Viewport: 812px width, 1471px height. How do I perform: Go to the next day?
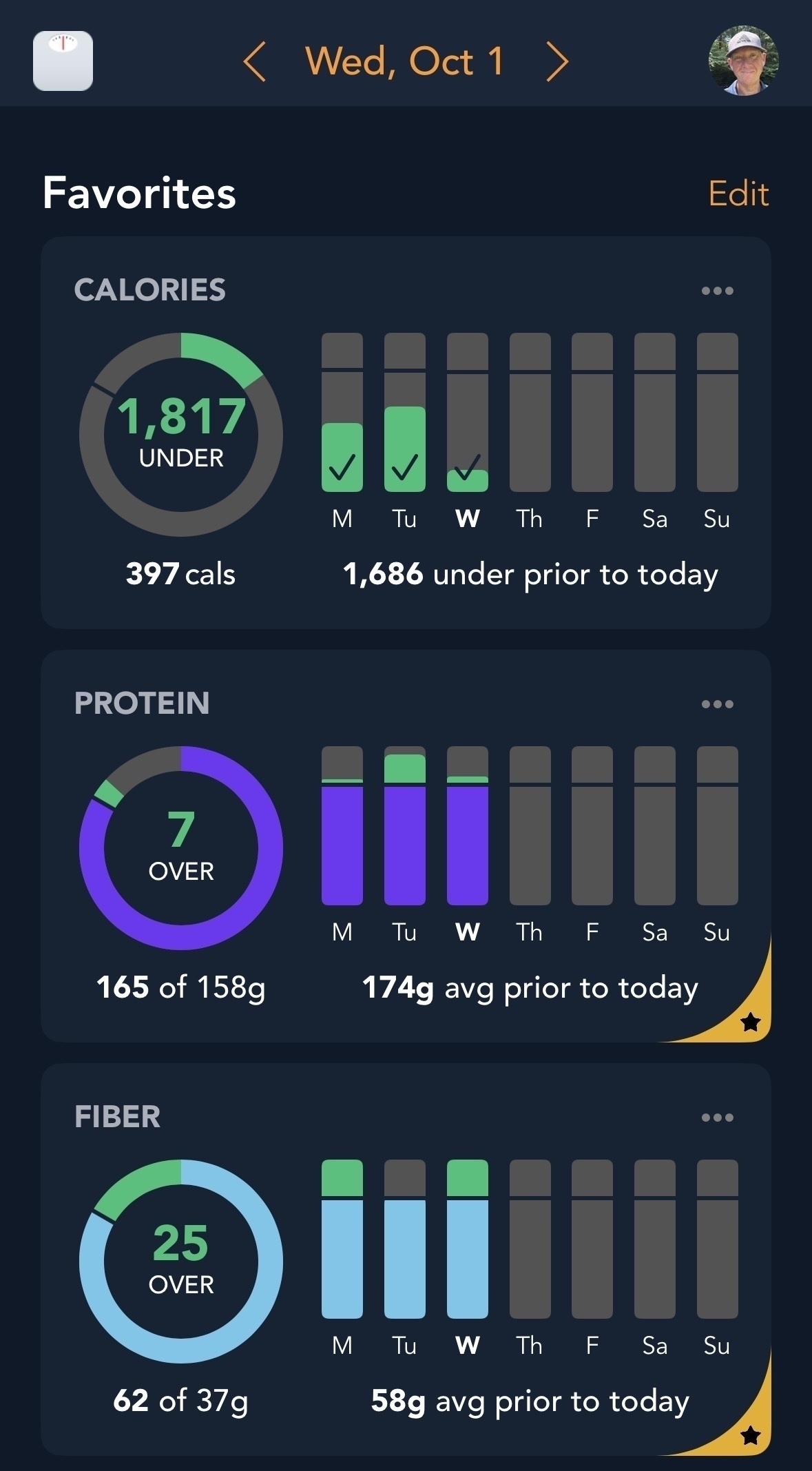coord(556,61)
